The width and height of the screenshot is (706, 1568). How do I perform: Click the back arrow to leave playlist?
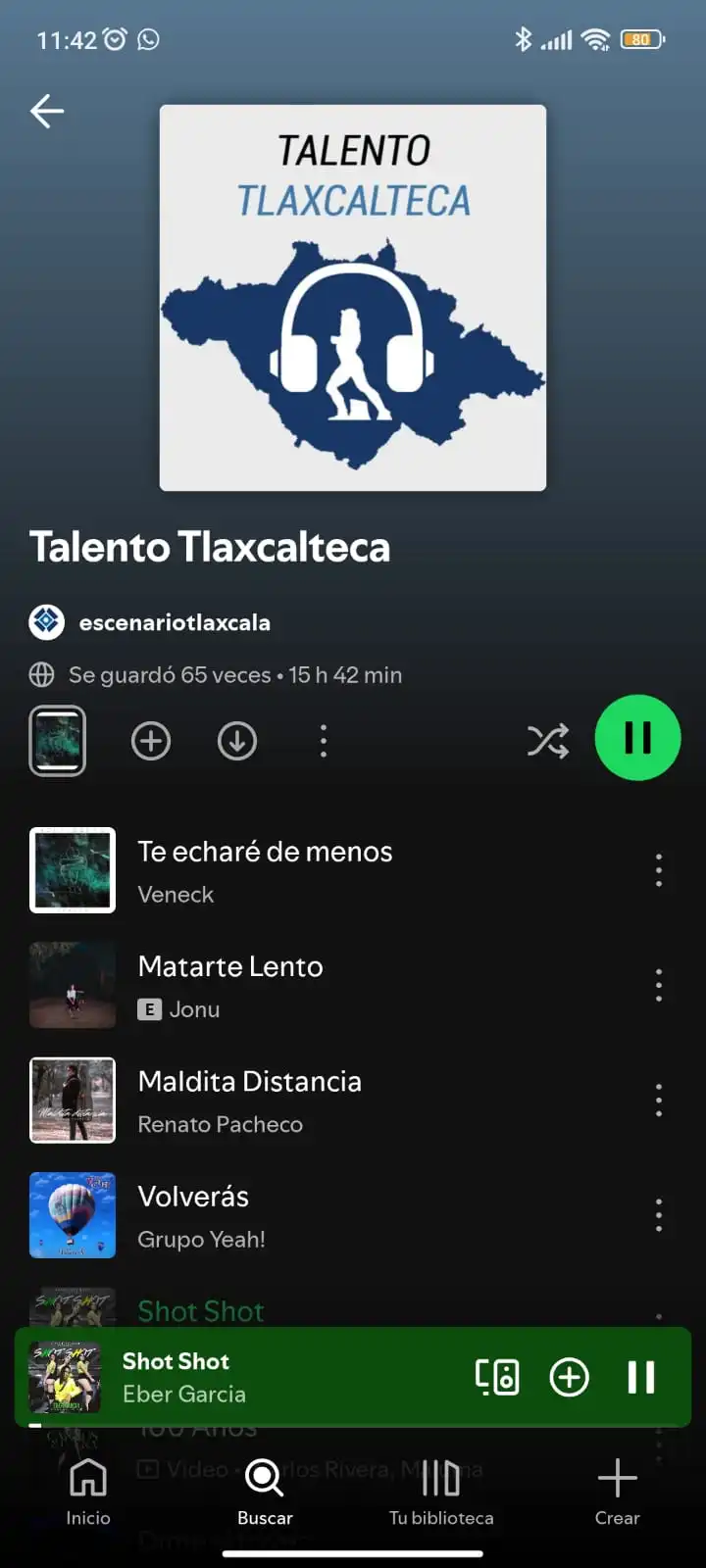click(x=46, y=111)
